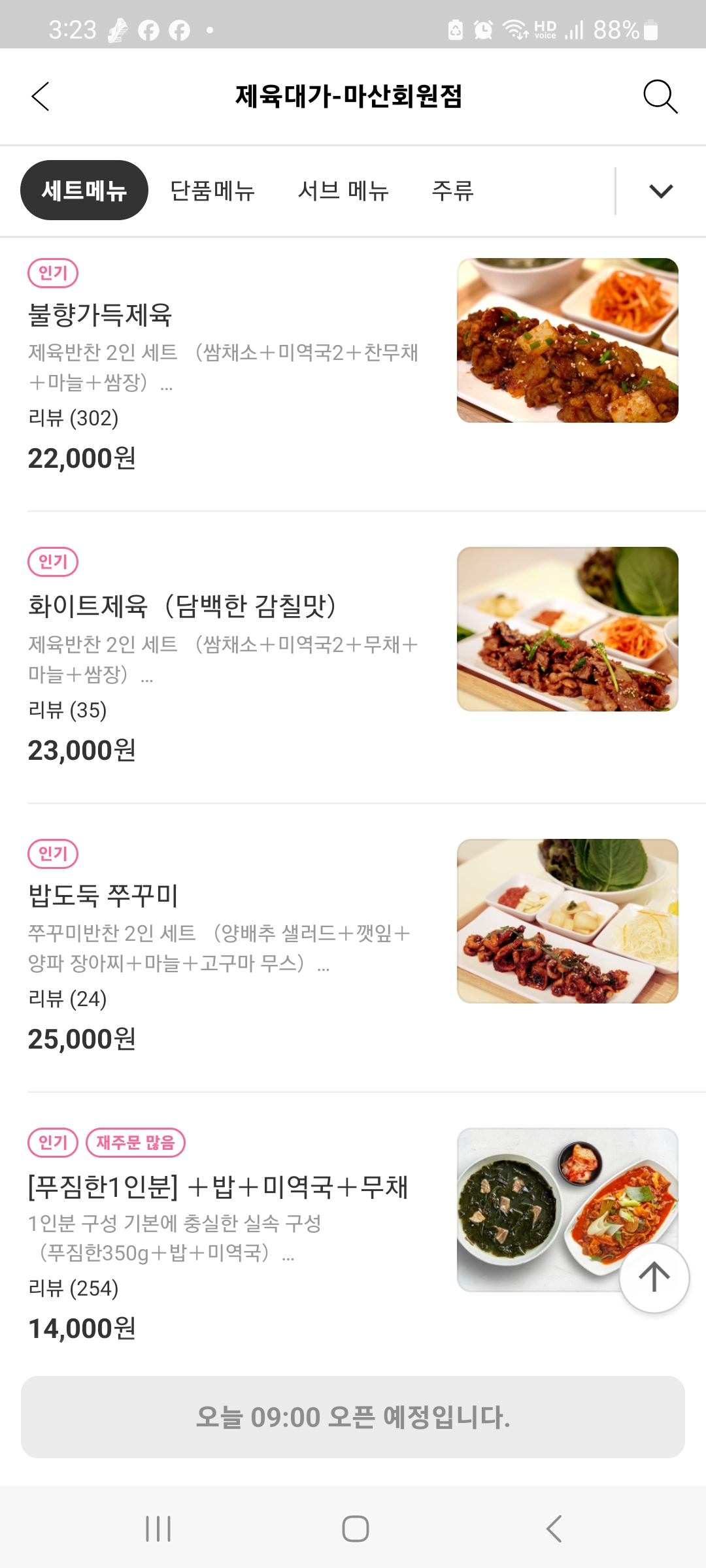Switch to the 주류 tab
This screenshot has width=706, height=1568.
452,191
